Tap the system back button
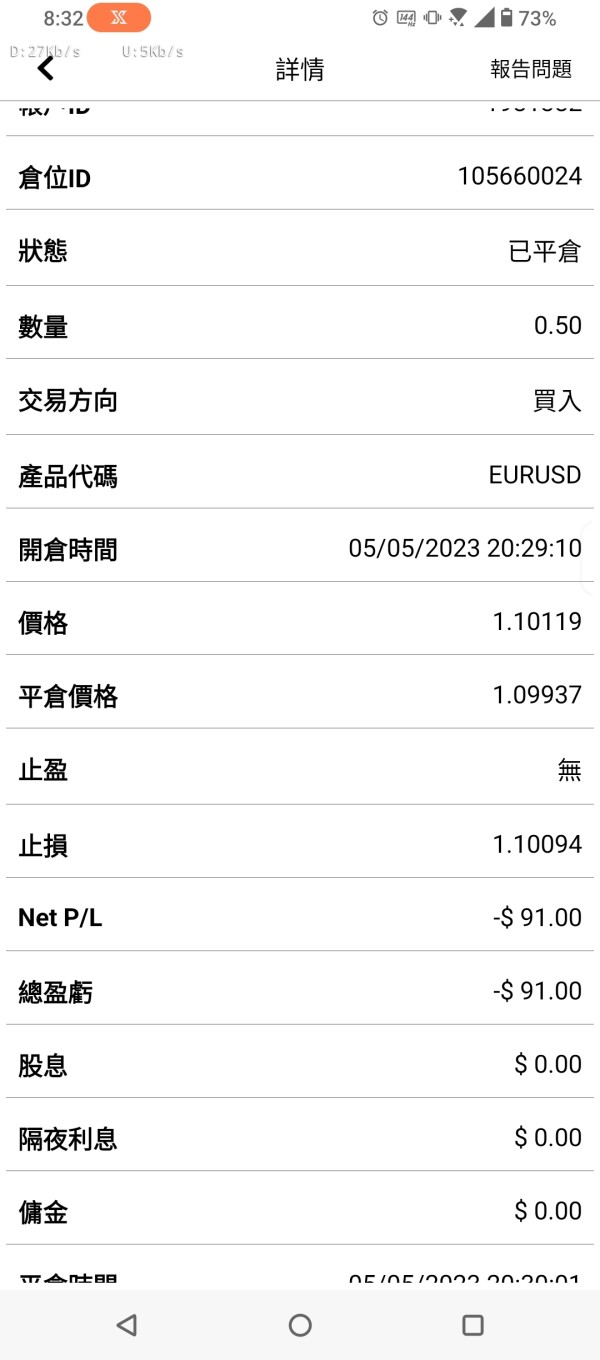 (126, 1325)
